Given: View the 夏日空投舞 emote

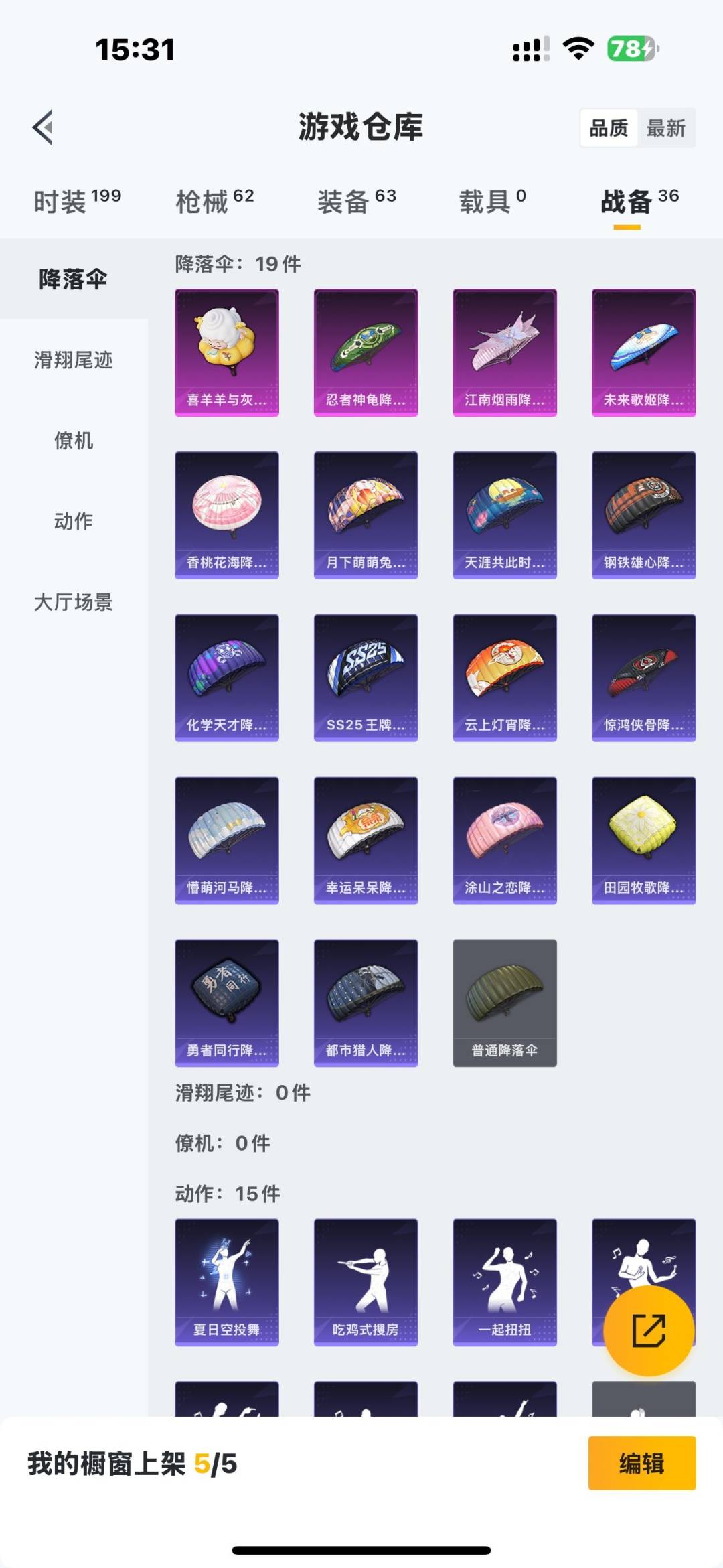Looking at the screenshot, I should point(227,1282).
